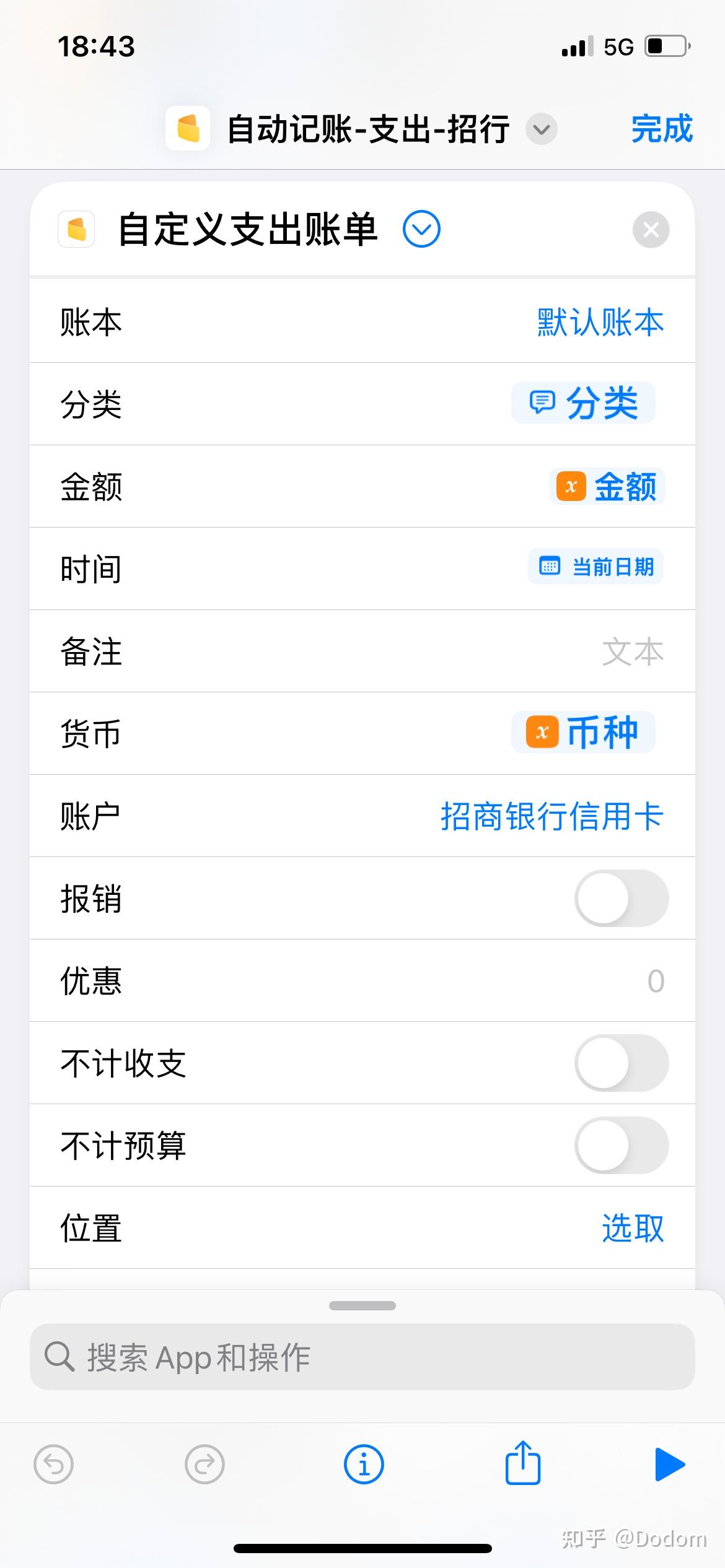This screenshot has height=1568, width=725.
Task: Open shortcut details via the info icon
Action: 362,1465
